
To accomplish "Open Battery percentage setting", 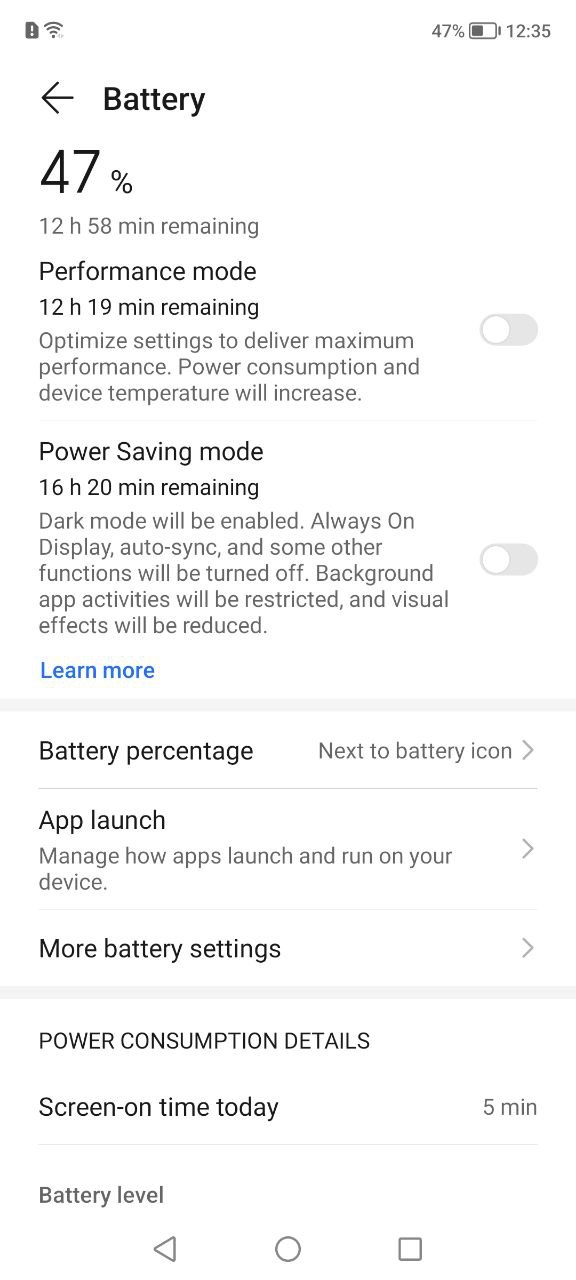I will 288,751.
